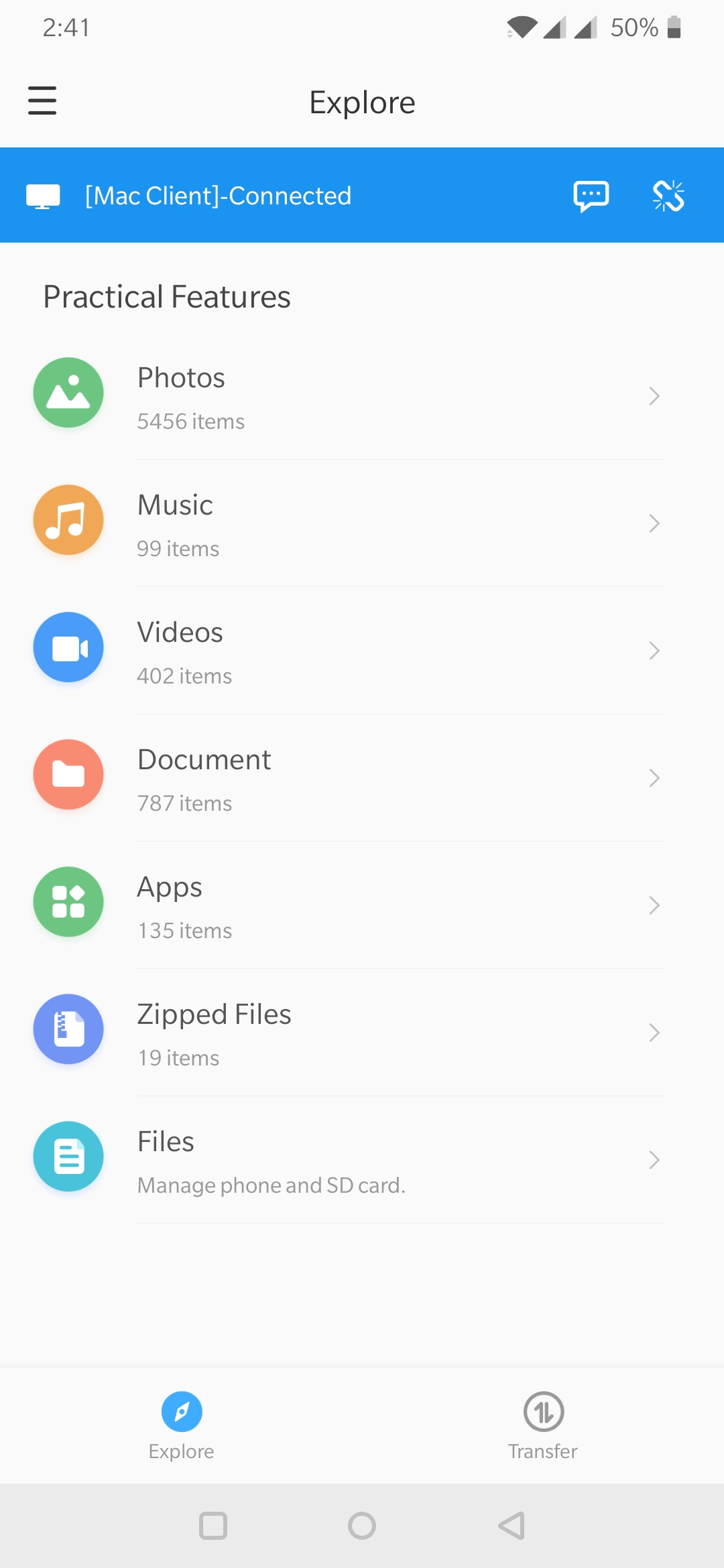Go back using system navigation

pos(511,1526)
